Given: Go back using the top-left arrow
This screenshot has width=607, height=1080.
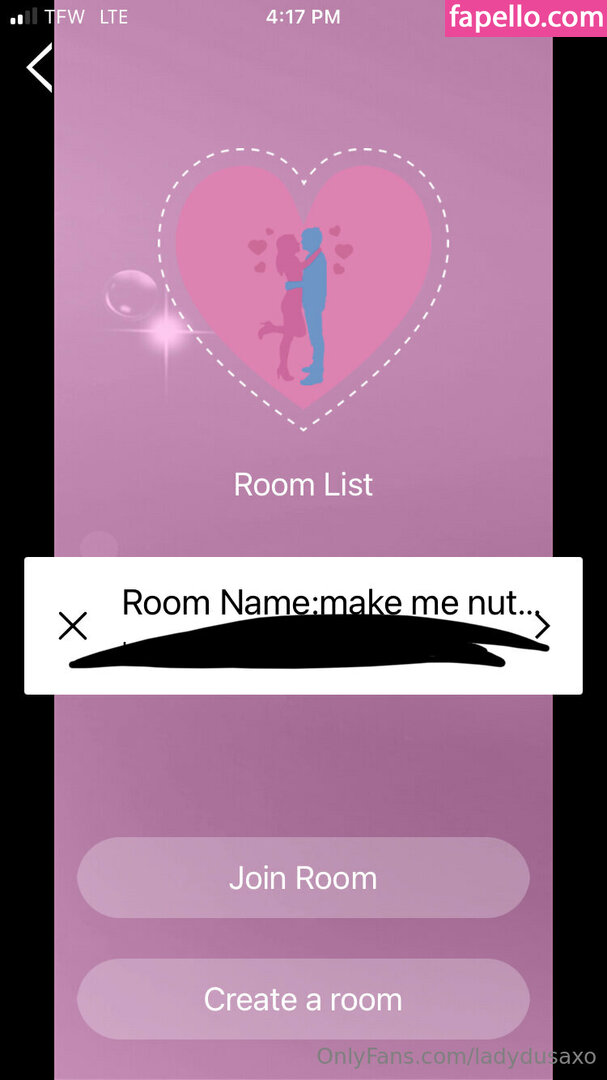Looking at the screenshot, I should pyautogui.click(x=40, y=68).
